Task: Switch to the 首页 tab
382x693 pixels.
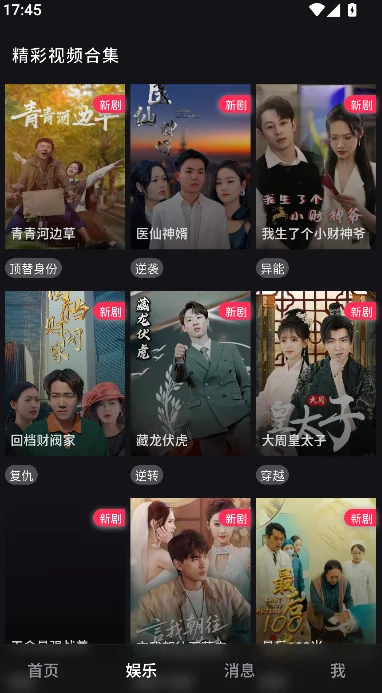Action: click(x=43, y=670)
